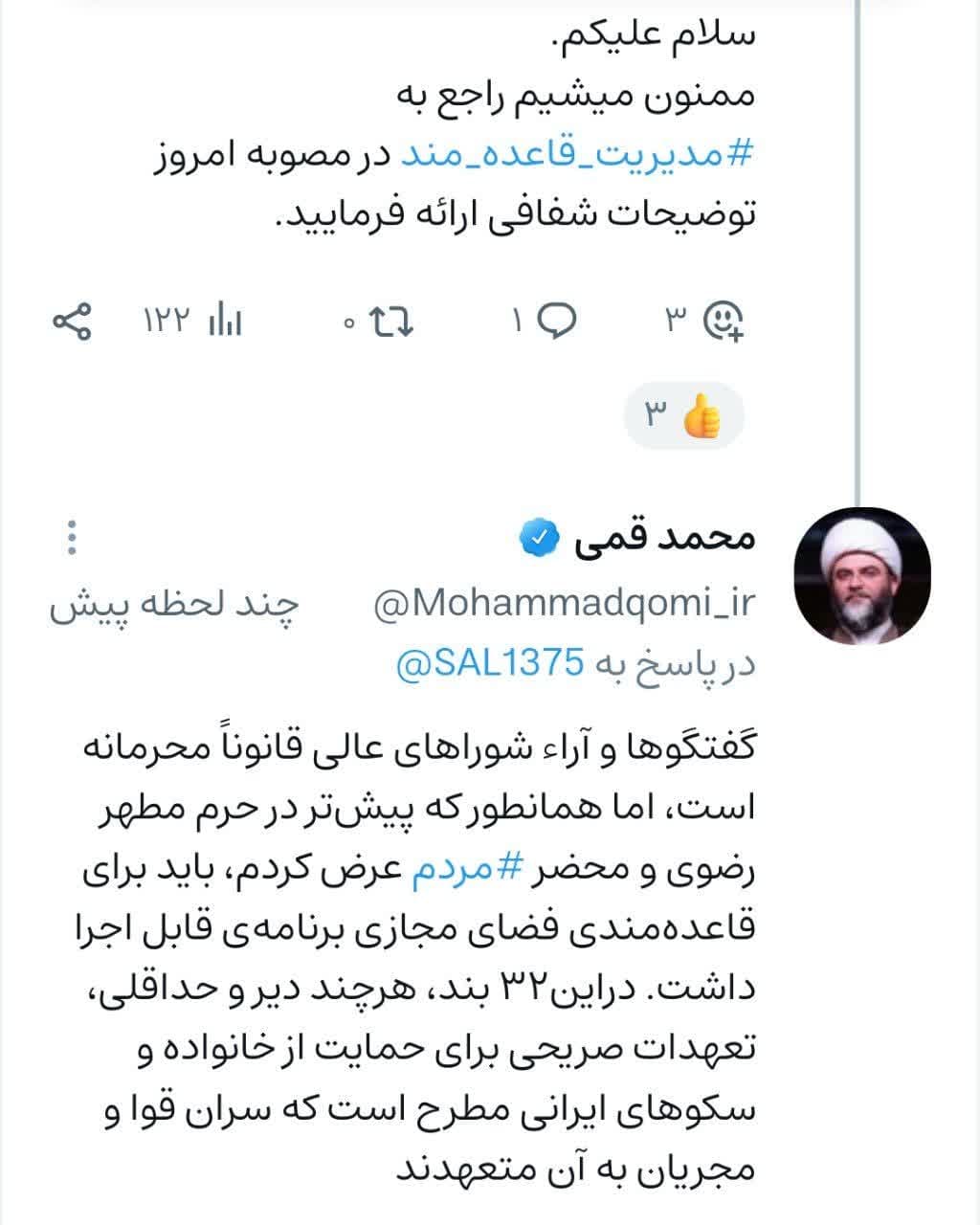980x1225 pixels.
Task: Share the post asking about مدیریت قاعده‌مند
Action: click(71, 321)
